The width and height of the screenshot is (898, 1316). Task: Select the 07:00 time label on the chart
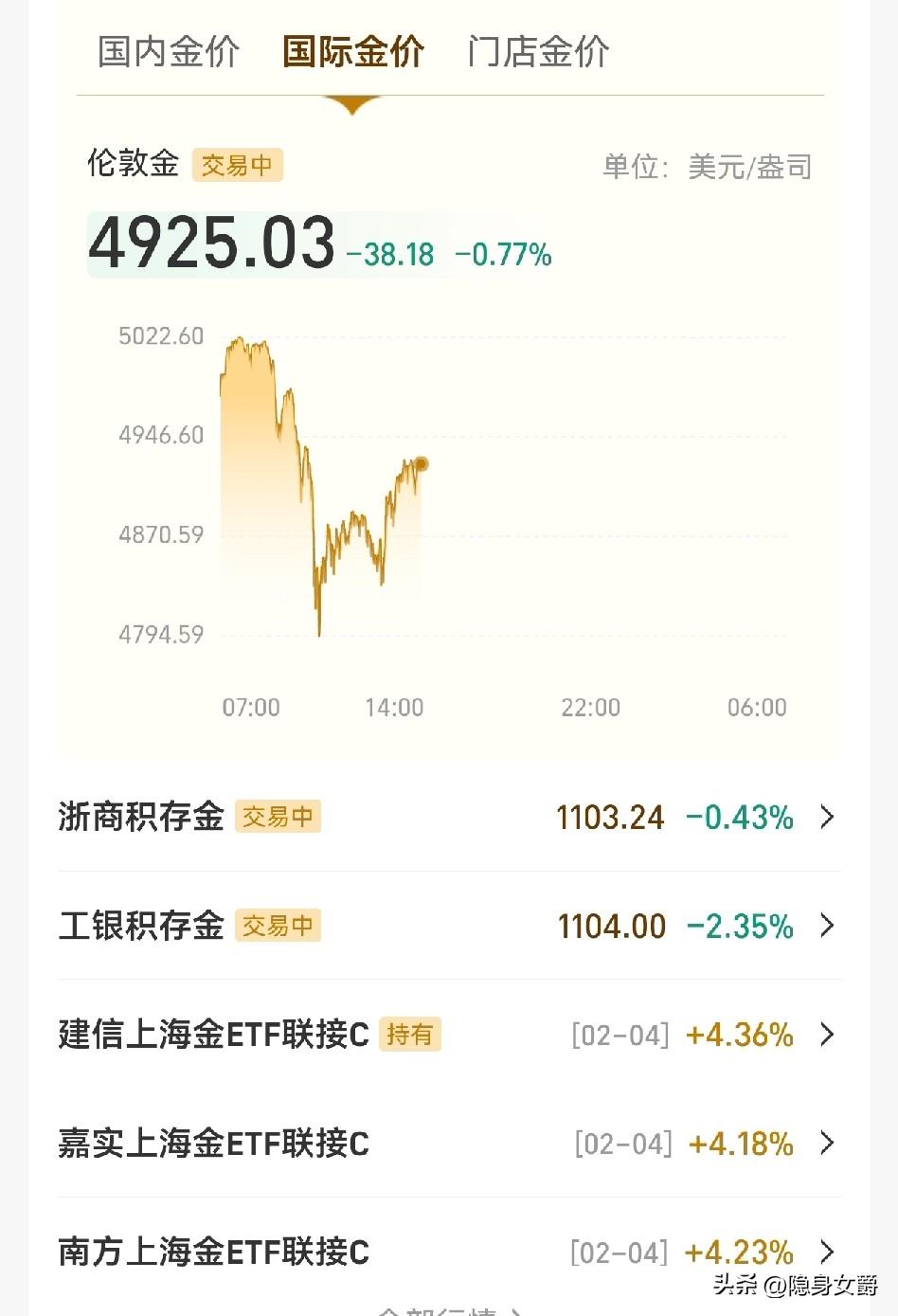pos(252,707)
